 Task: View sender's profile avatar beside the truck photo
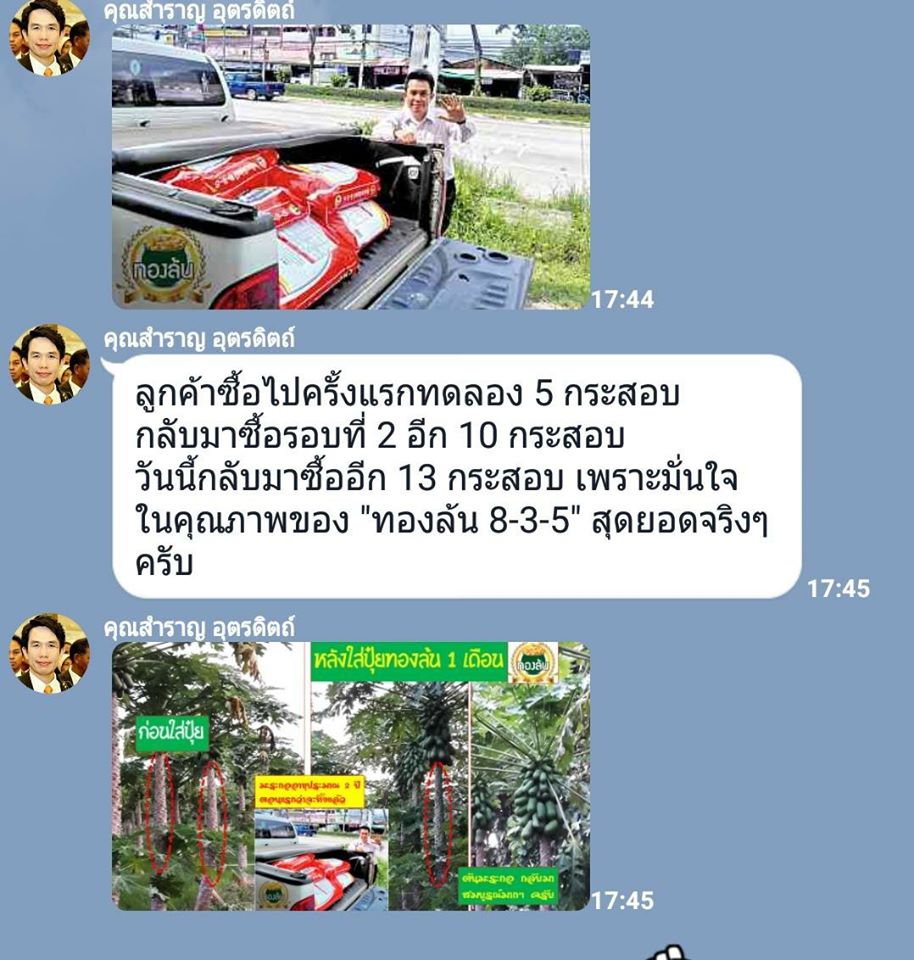[49, 38]
